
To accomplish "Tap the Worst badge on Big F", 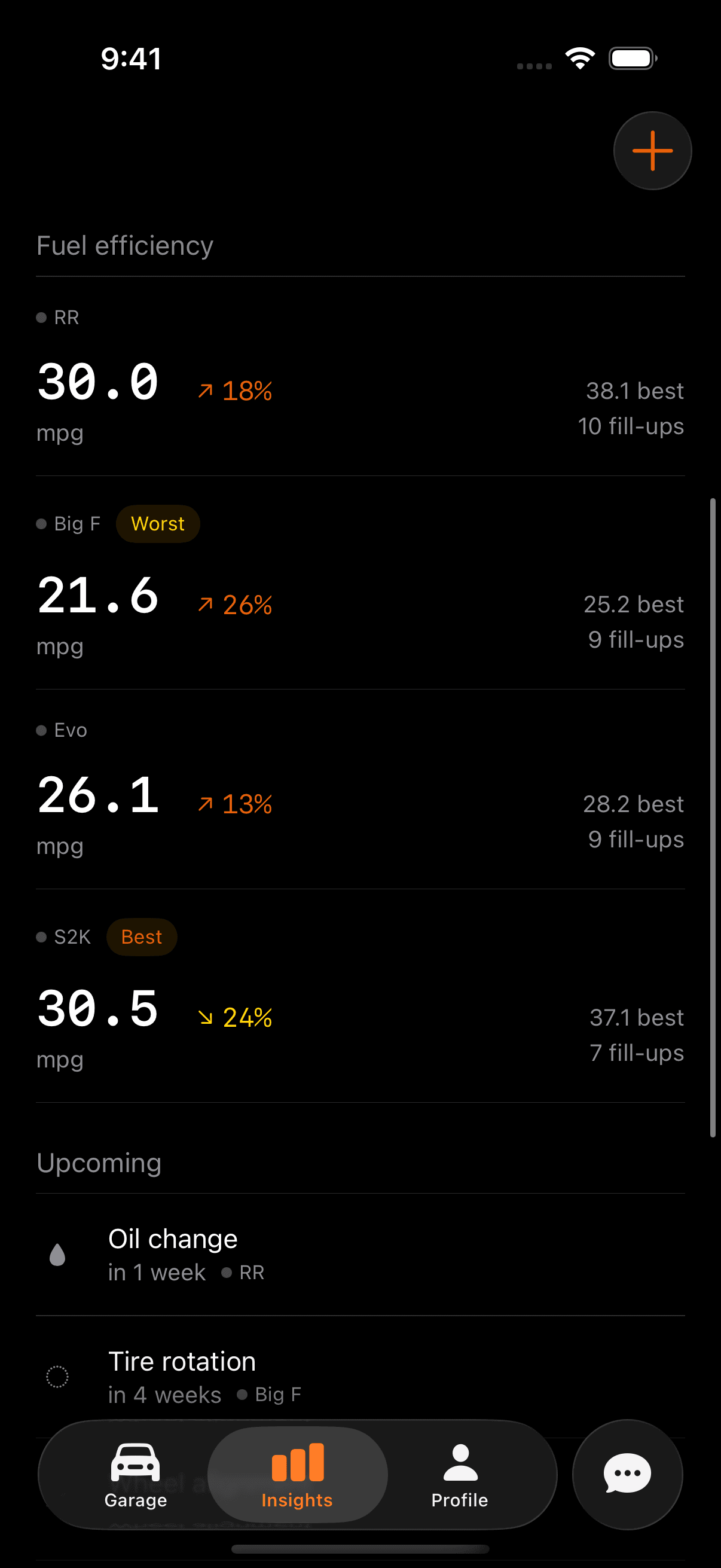I will point(158,523).
